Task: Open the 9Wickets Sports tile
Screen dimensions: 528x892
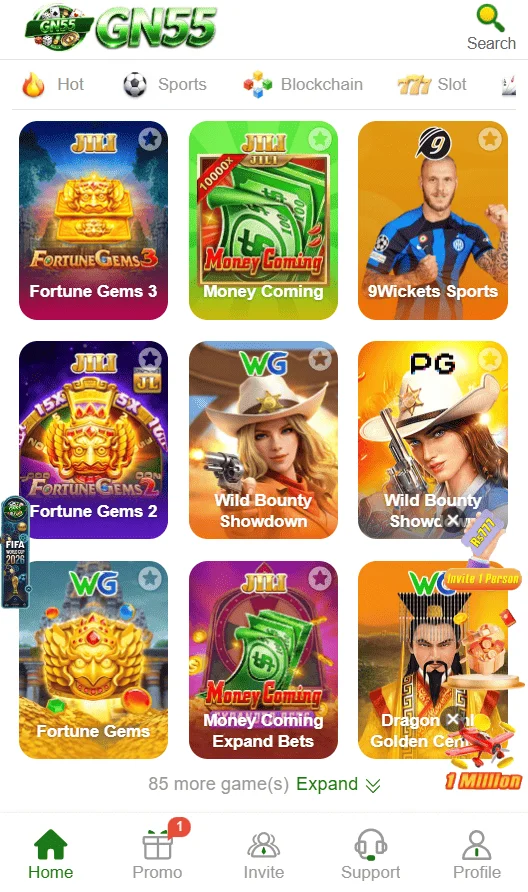Action: pos(432,220)
